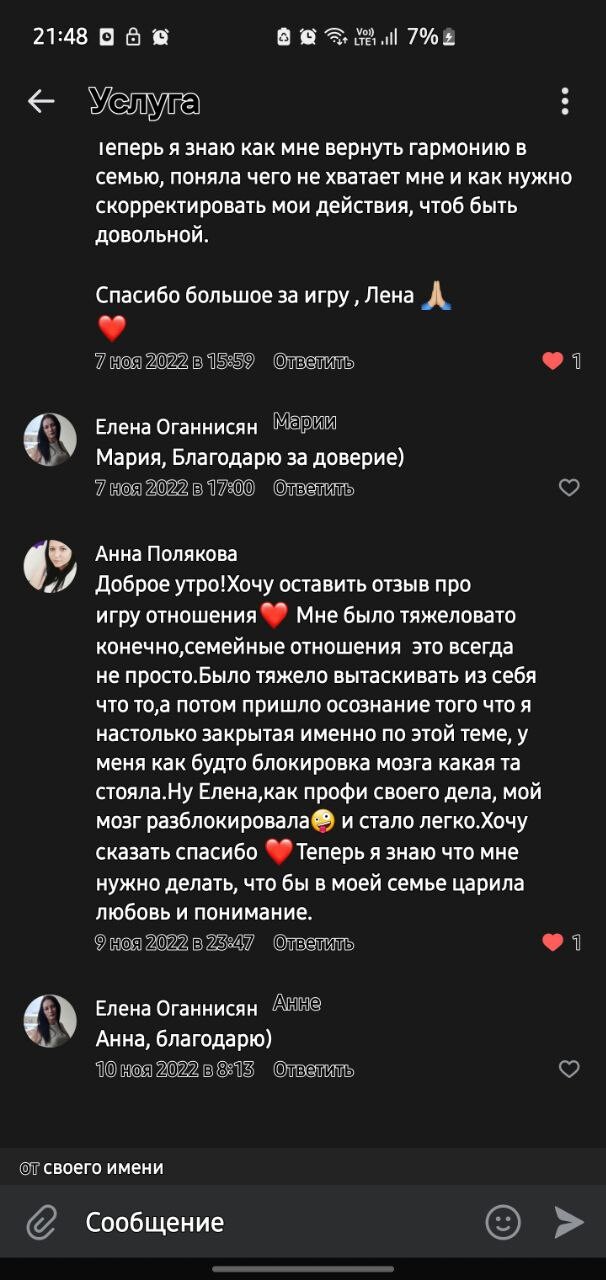Open the three-dot overflow menu
This screenshot has height=1280, width=606.
click(x=565, y=101)
